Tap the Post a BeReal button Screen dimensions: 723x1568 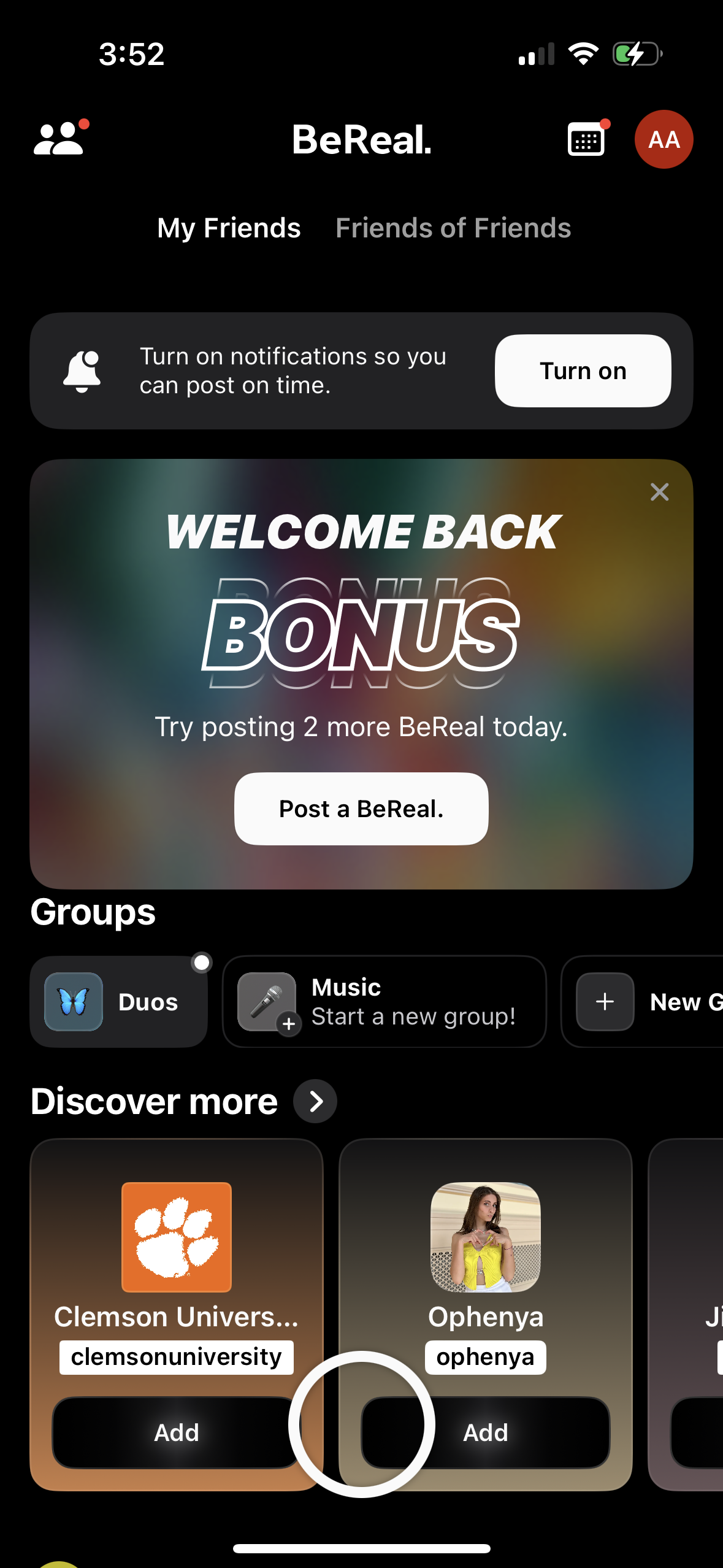tap(361, 809)
